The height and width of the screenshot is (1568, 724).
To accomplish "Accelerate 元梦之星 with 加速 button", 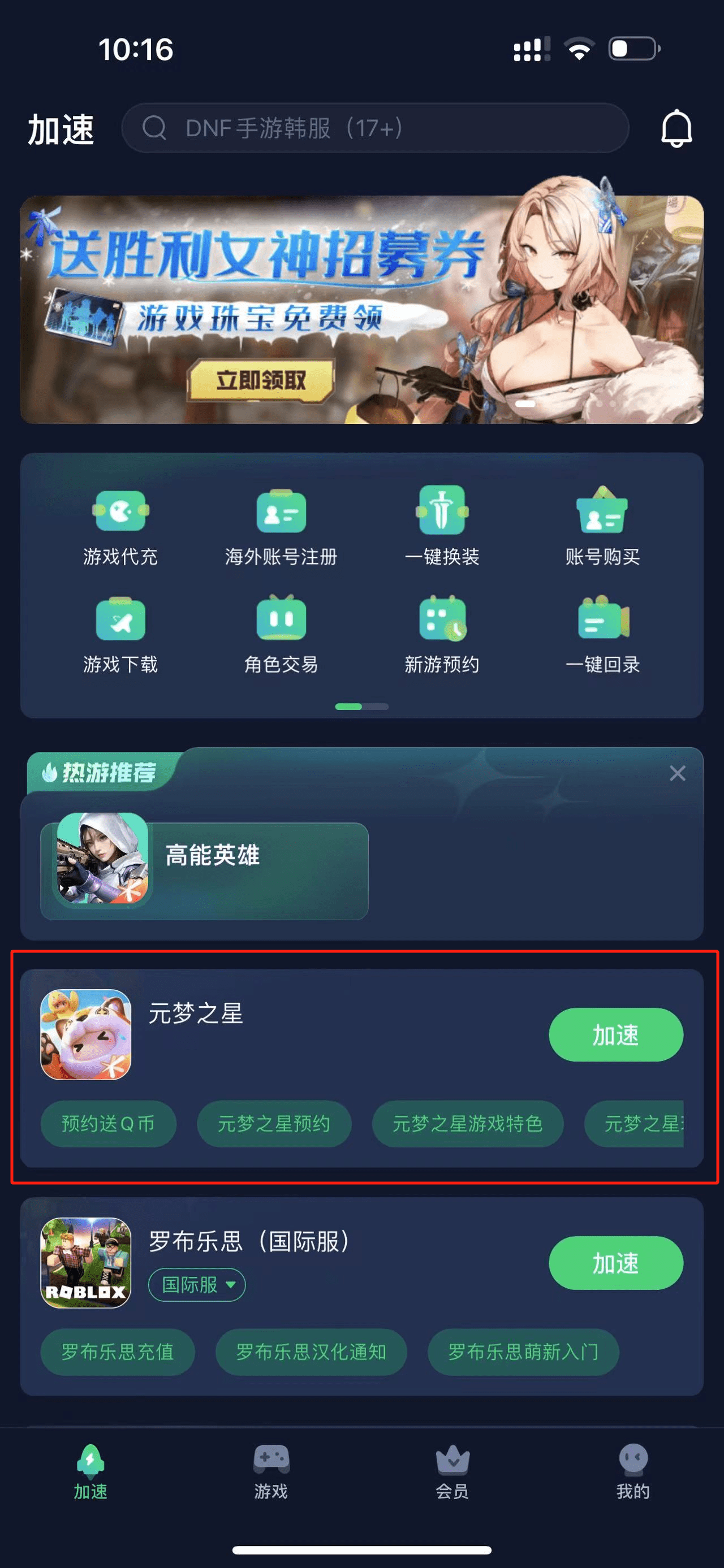I will (615, 1035).
